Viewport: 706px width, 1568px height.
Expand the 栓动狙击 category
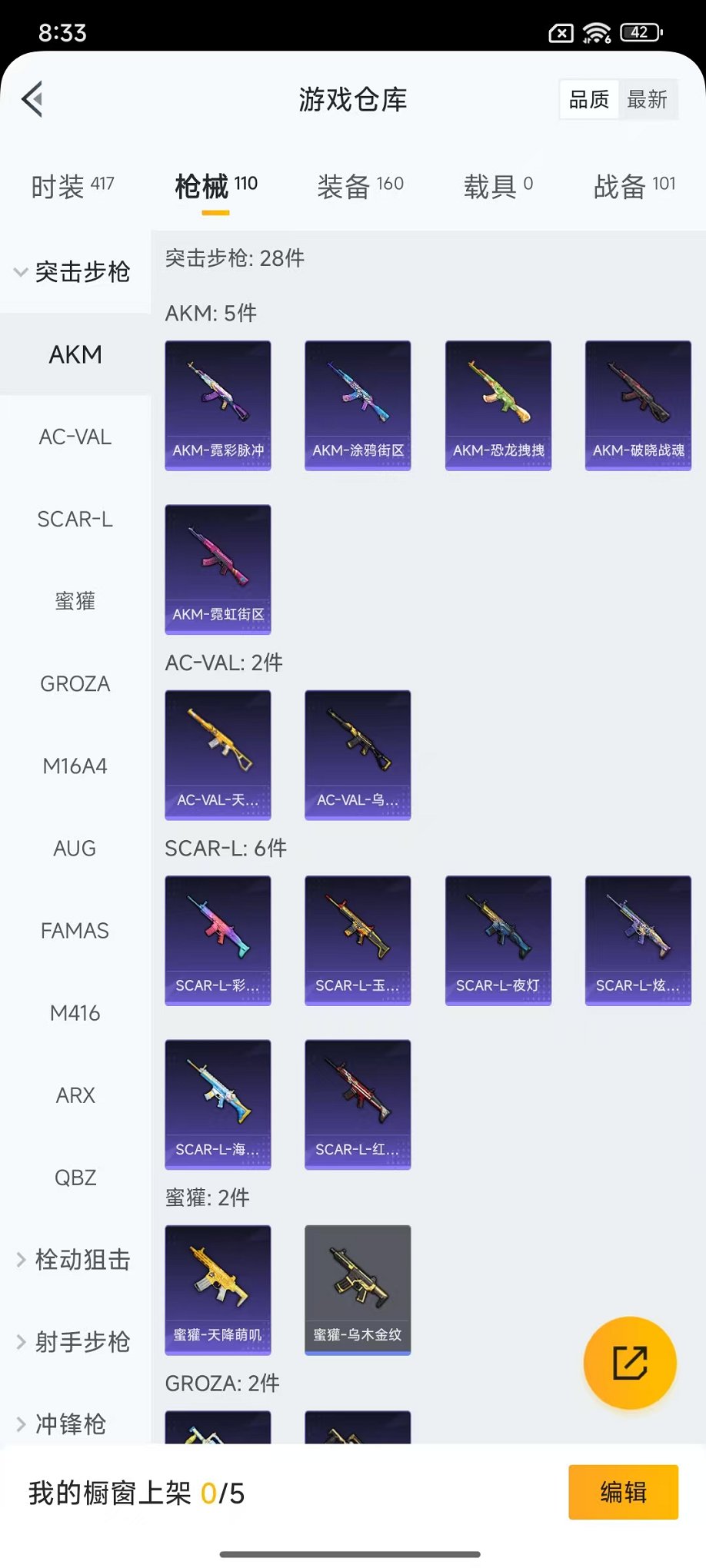[x=74, y=1260]
